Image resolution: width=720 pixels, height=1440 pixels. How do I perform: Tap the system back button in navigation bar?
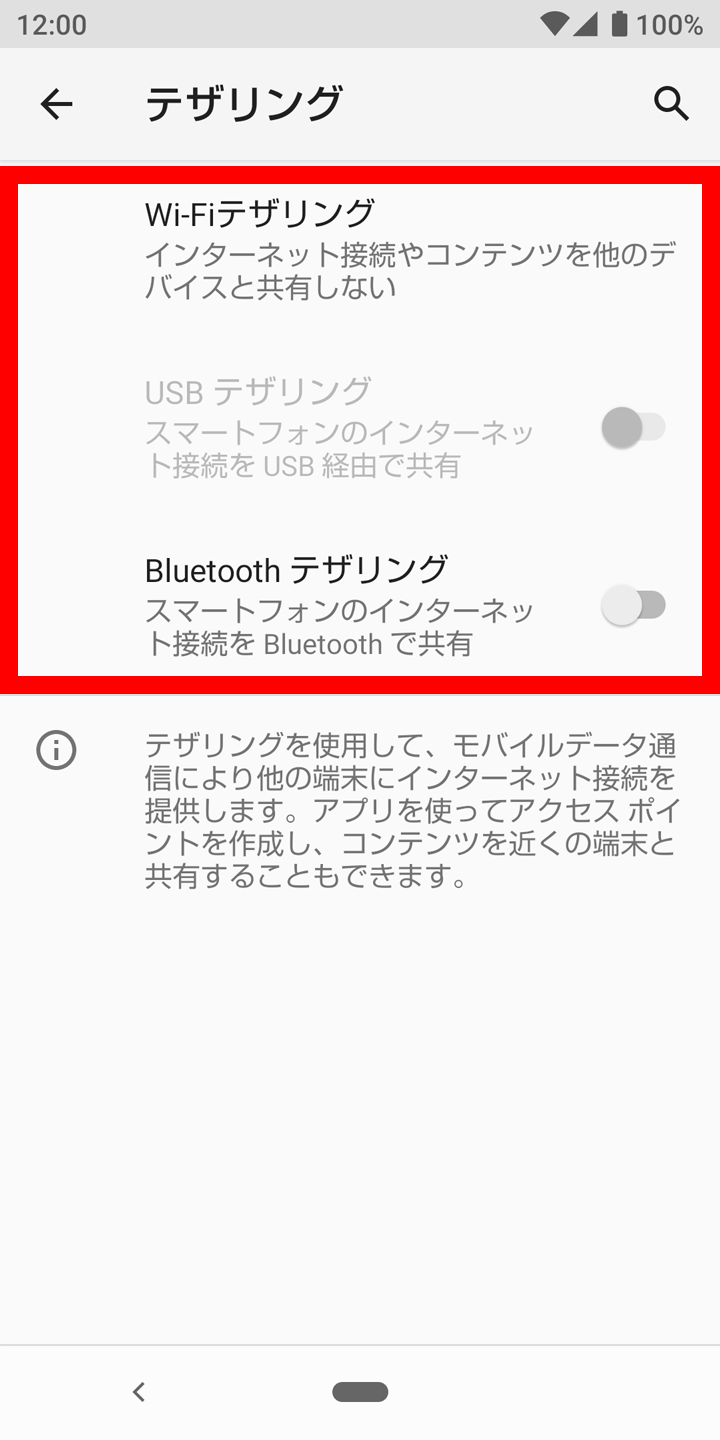pyautogui.click(x=139, y=1391)
